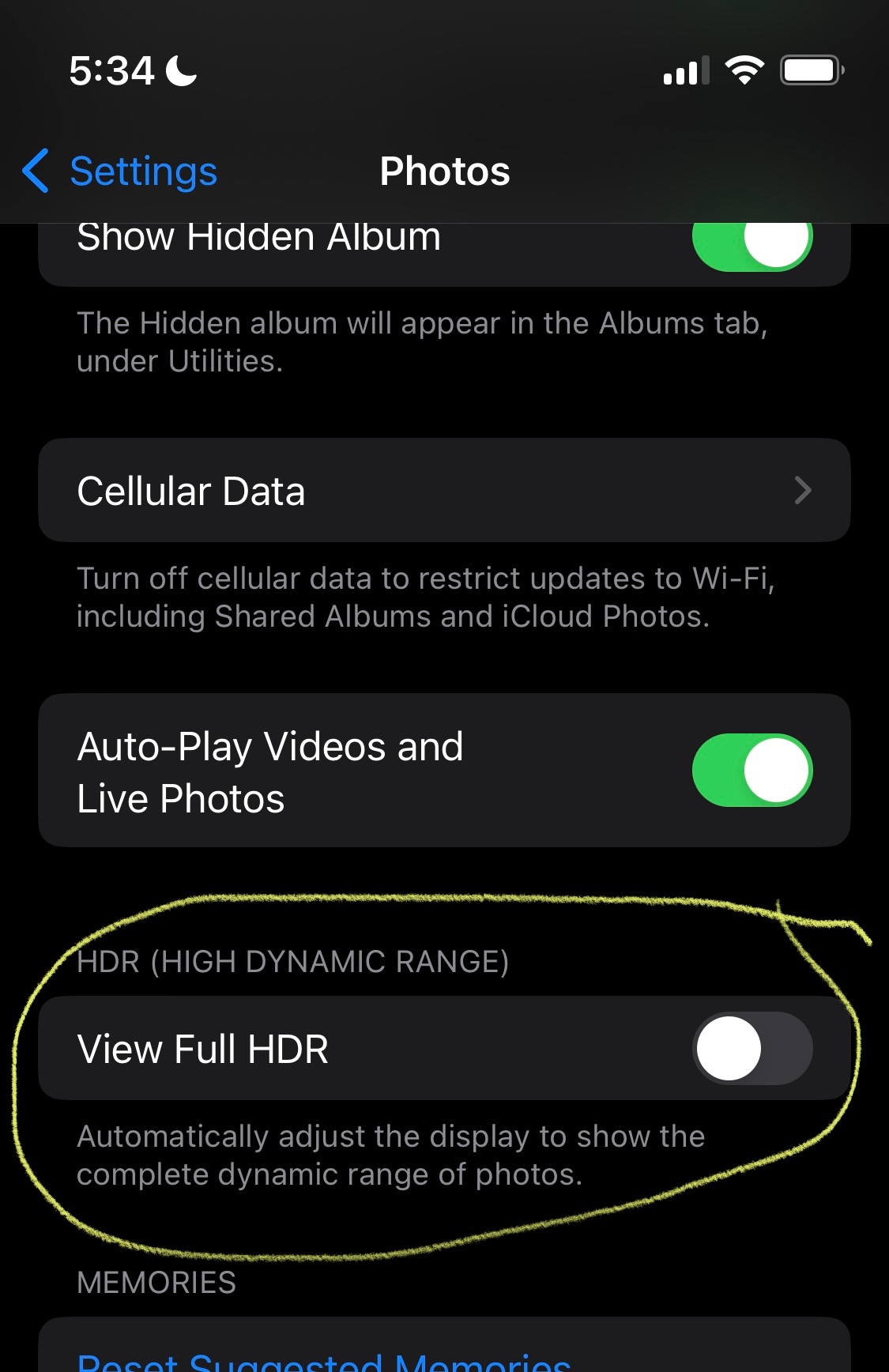Go back to Settings
Image resolution: width=889 pixels, height=1372 pixels.
click(120, 171)
